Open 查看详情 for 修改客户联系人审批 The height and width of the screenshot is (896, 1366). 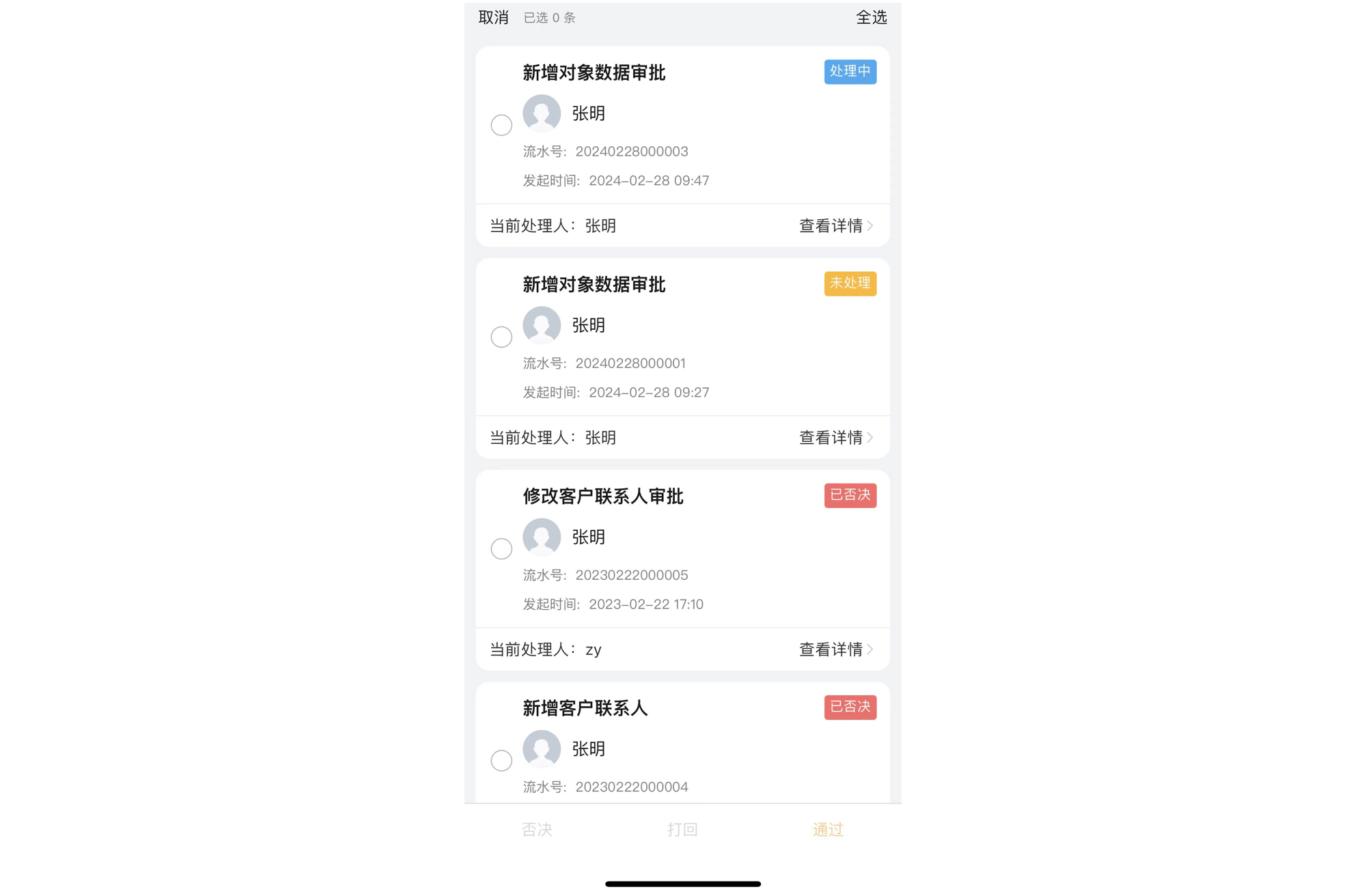point(835,649)
